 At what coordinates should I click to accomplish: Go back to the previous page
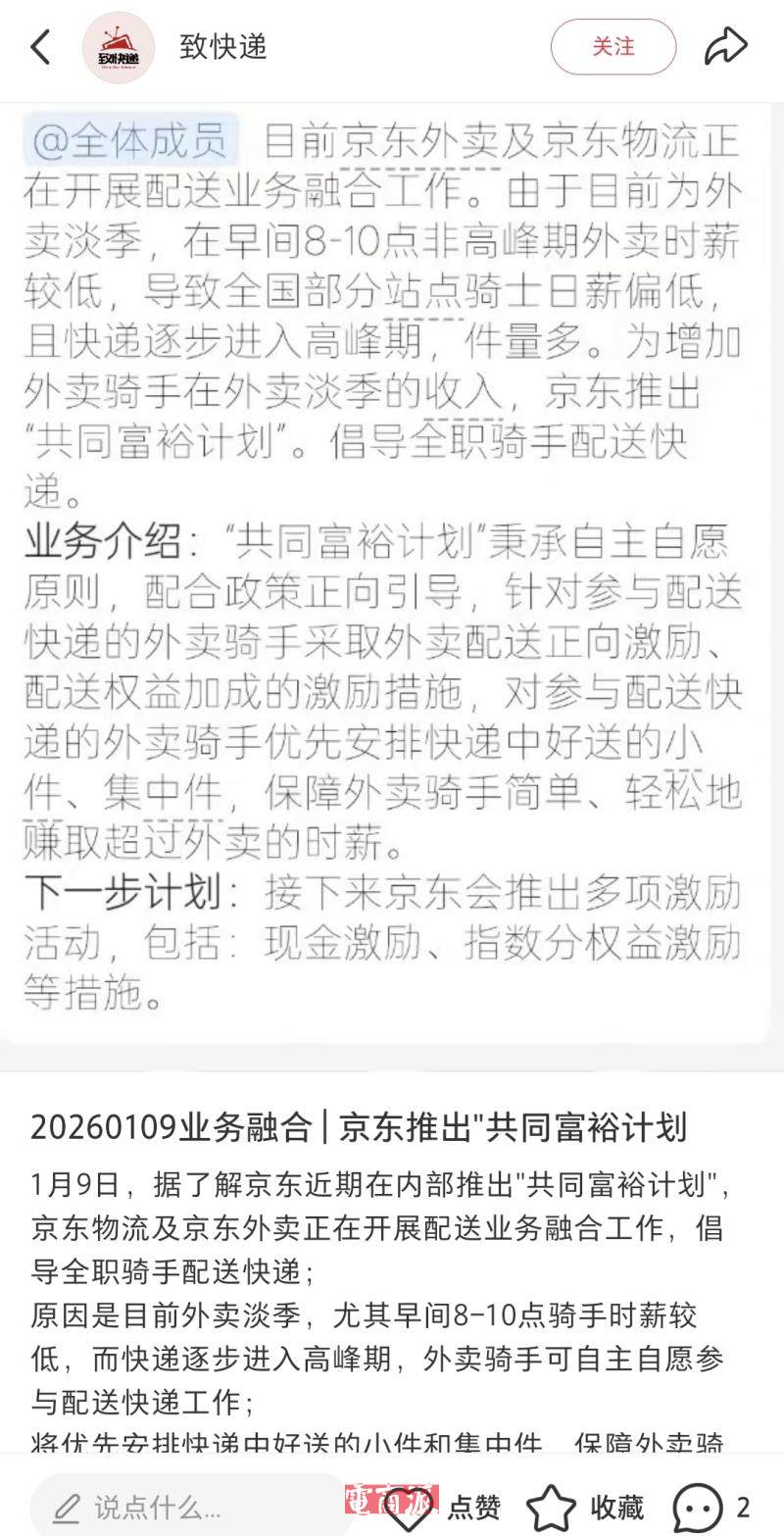click(40, 47)
